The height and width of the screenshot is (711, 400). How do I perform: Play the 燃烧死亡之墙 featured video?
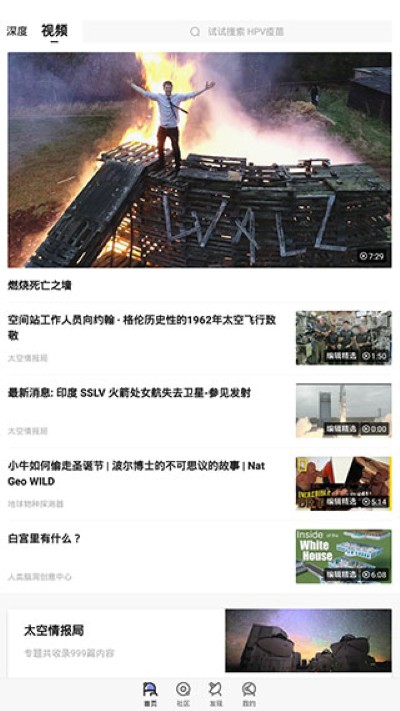(x=200, y=160)
